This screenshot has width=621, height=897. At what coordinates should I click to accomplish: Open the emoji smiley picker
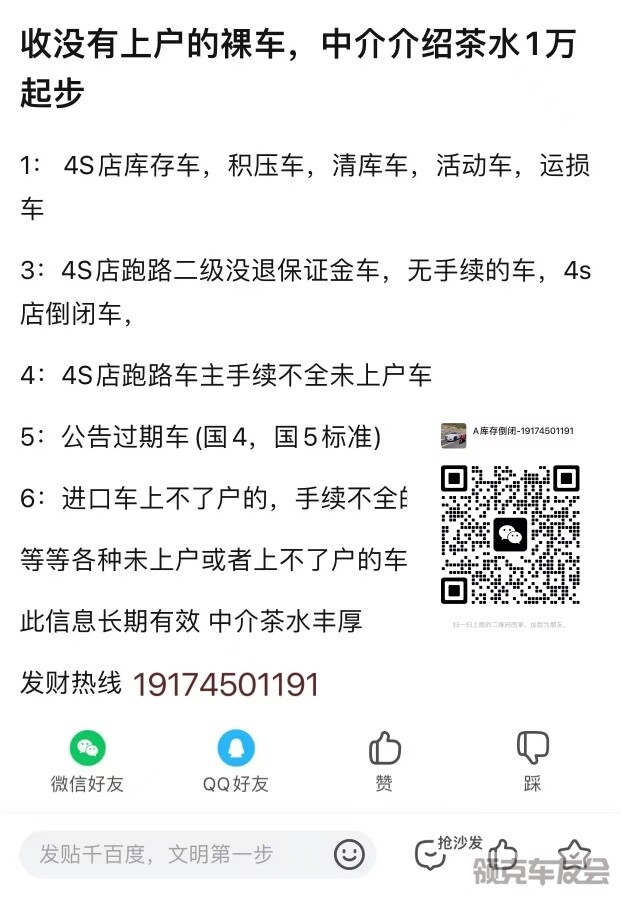[x=349, y=854]
